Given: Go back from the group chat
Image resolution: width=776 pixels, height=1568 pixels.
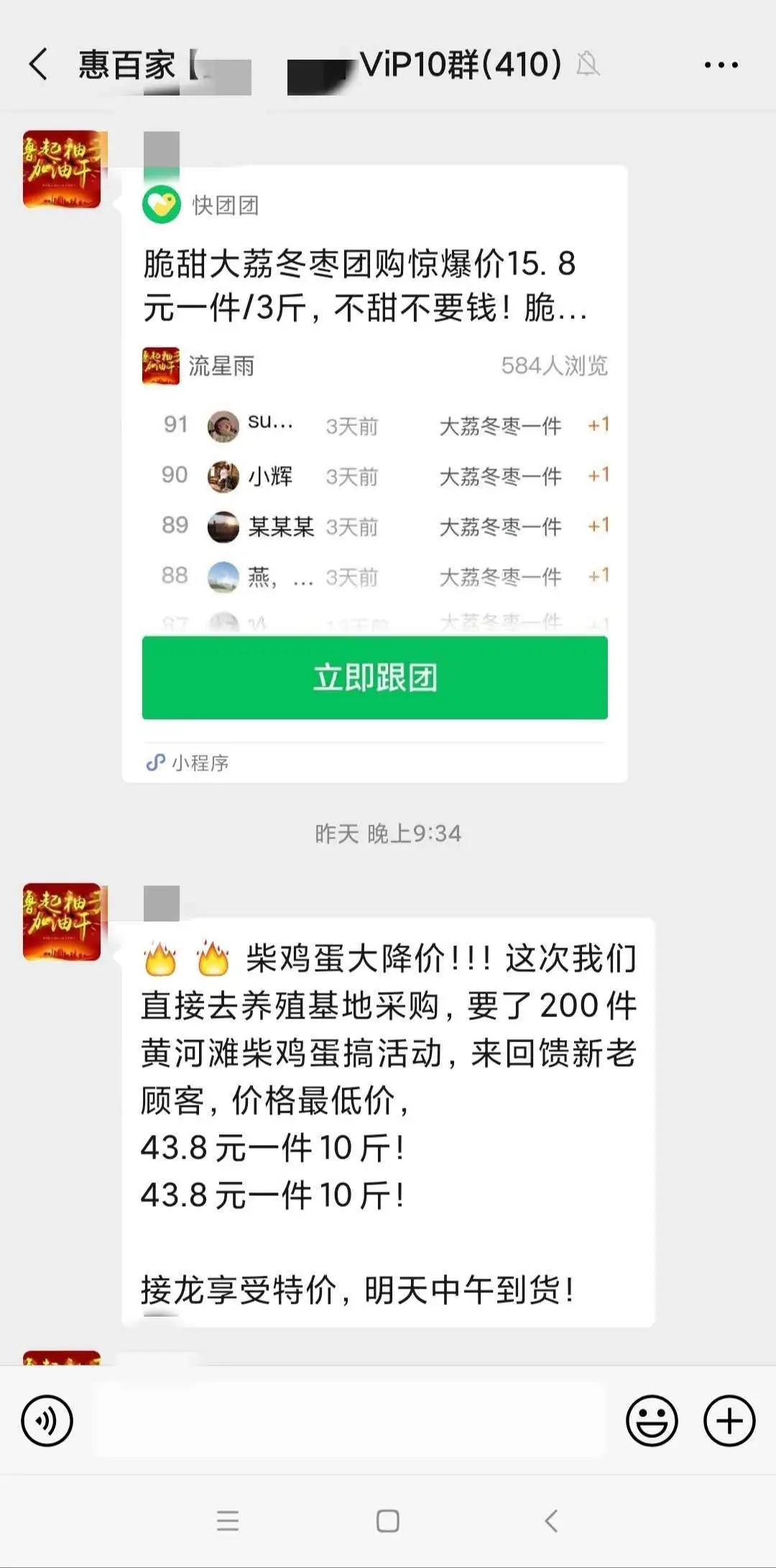Looking at the screenshot, I should [x=39, y=65].
